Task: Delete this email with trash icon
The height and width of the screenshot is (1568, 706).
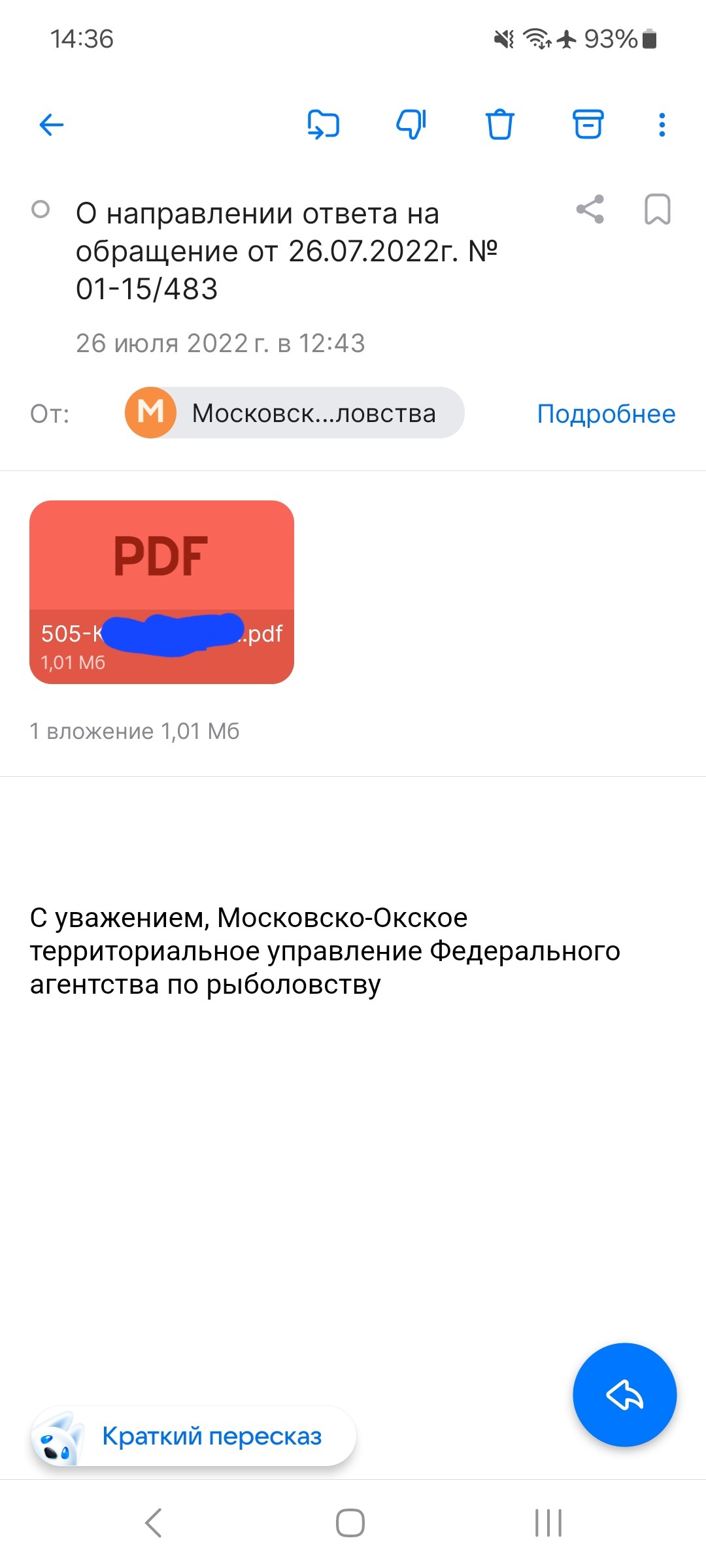Action: tap(500, 124)
